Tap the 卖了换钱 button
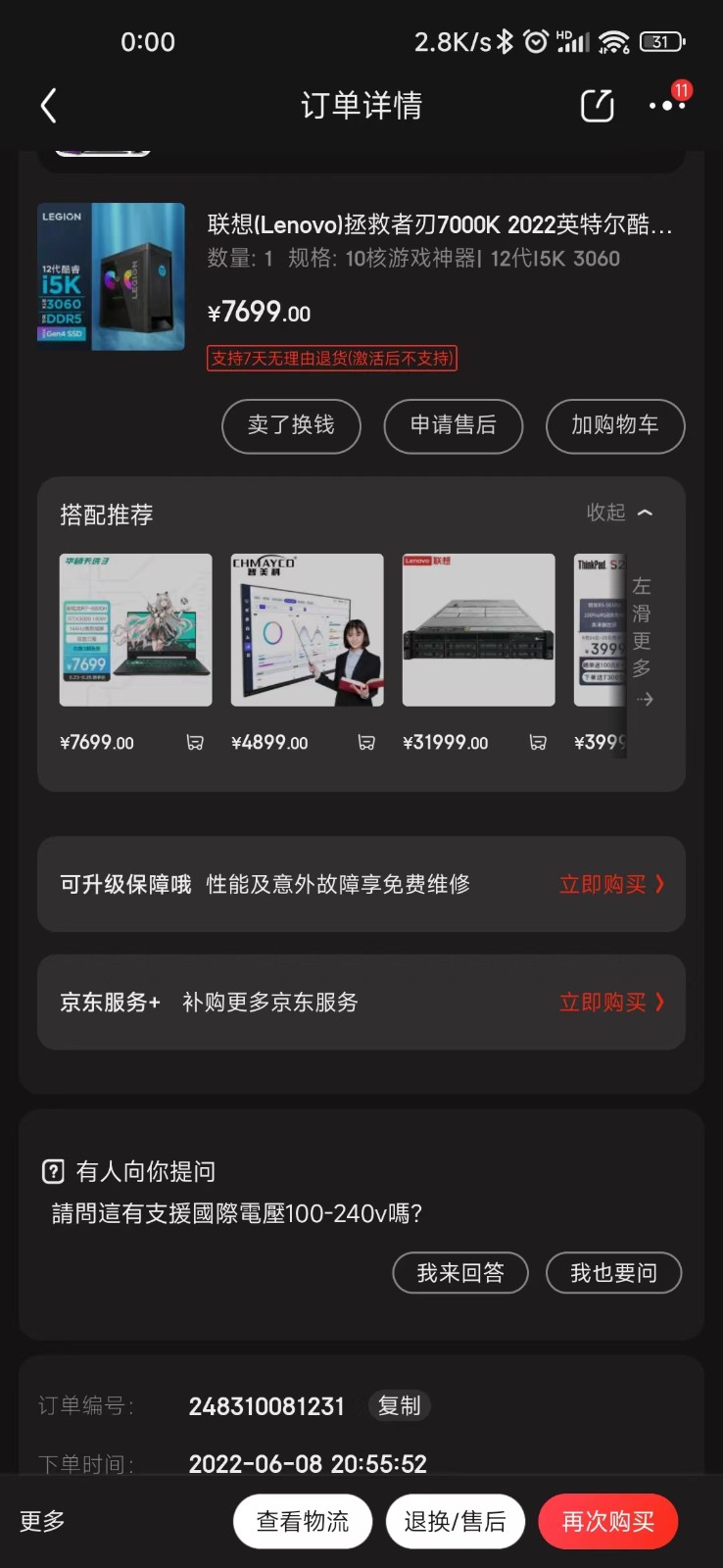 291,425
